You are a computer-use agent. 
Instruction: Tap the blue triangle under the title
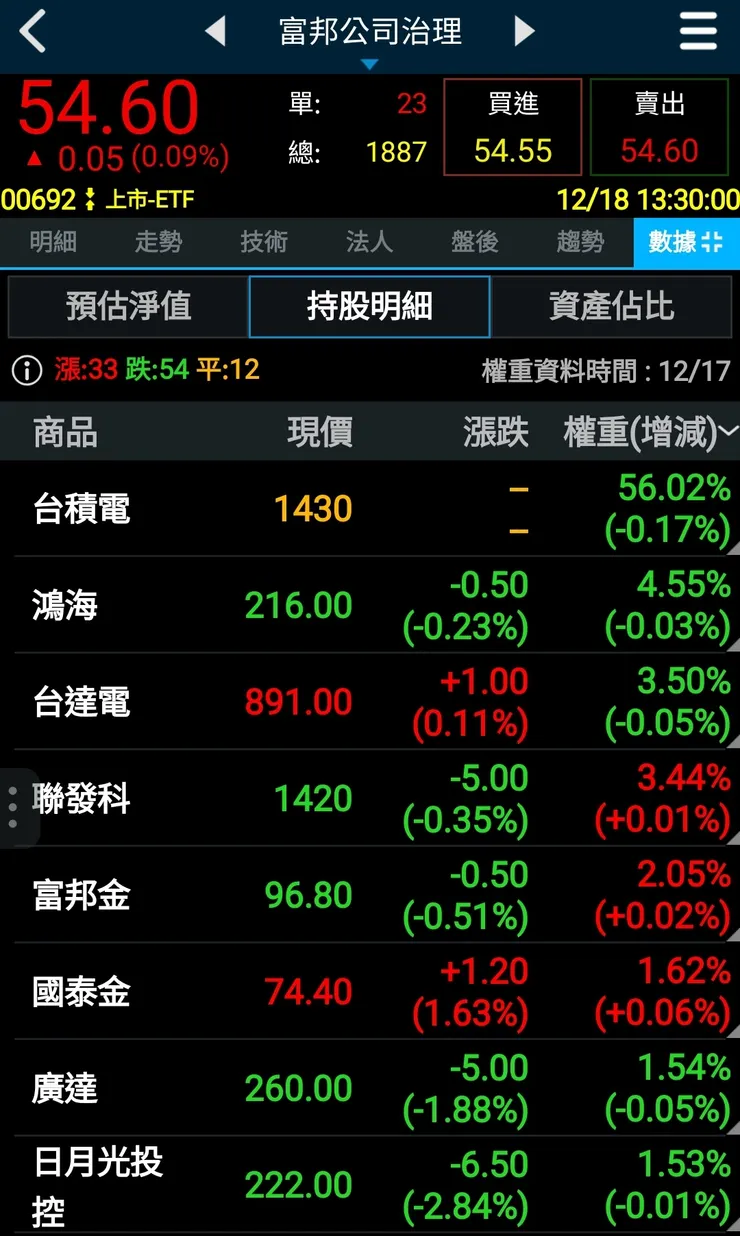(x=369, y=62)
